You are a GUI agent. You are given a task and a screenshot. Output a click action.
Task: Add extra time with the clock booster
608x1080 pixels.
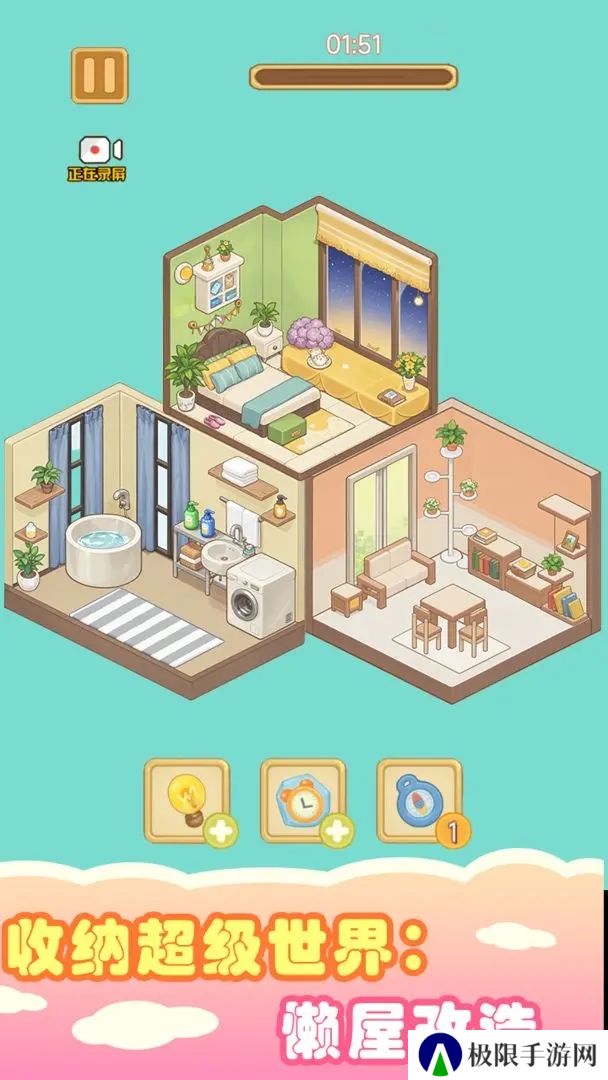click(x=303, y=801)
